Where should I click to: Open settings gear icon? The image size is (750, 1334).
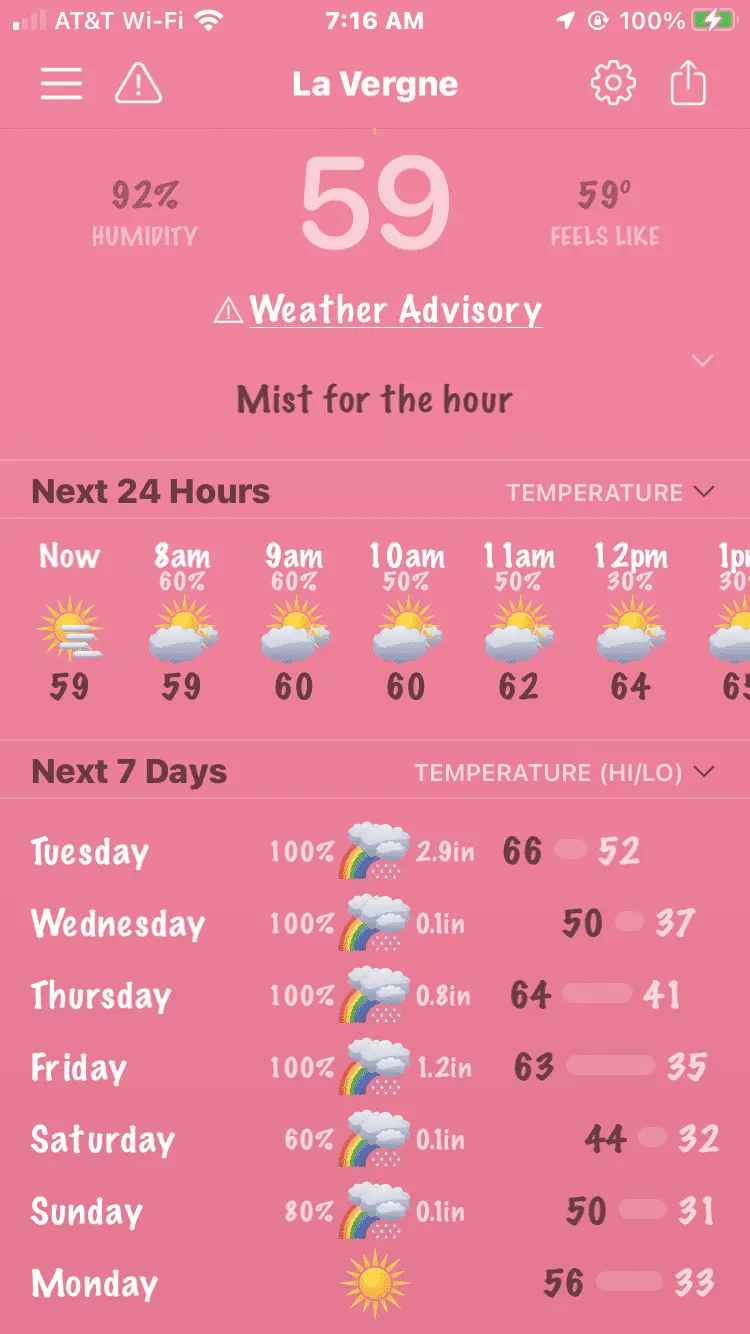(x=613, y=84)
